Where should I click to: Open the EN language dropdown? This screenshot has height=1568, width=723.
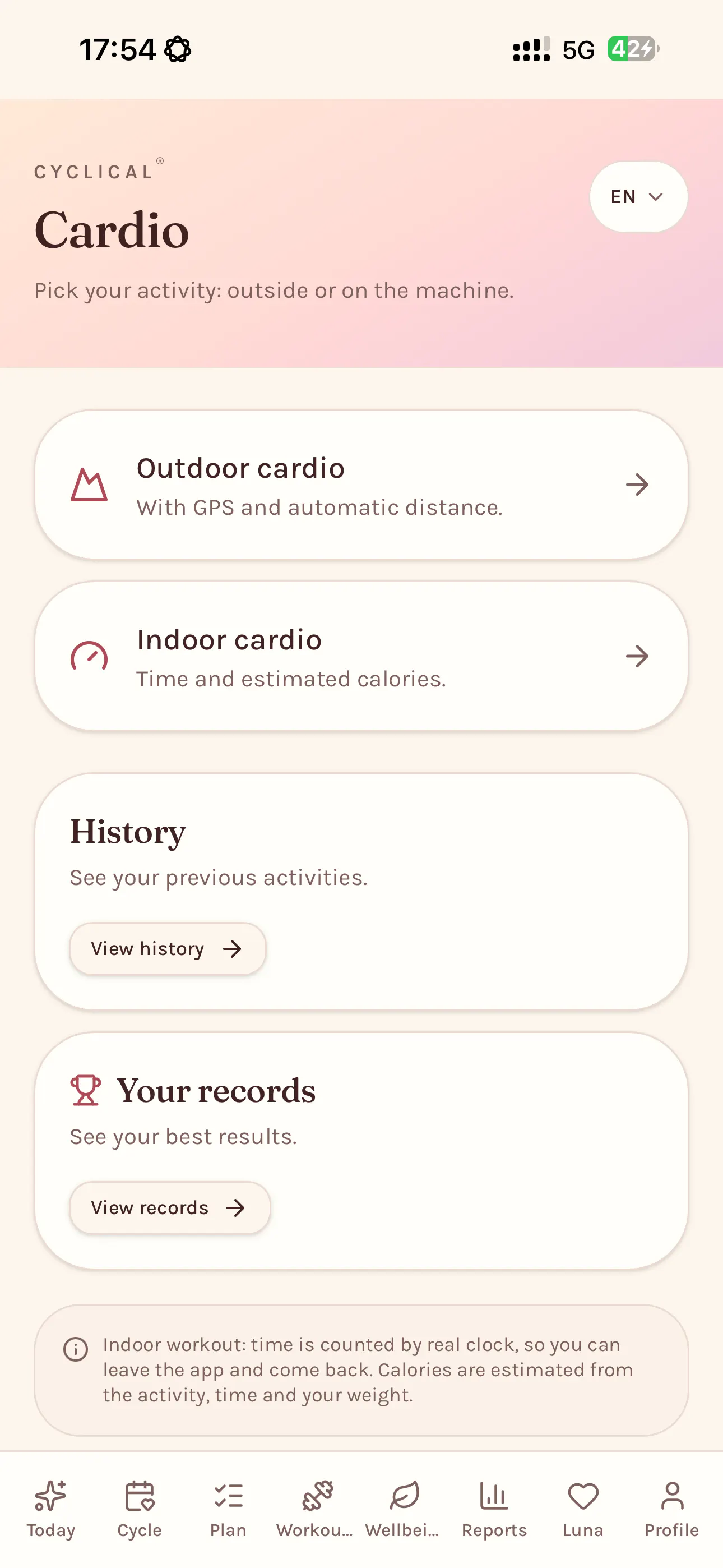pyautogui.click(x=638, y=197)
